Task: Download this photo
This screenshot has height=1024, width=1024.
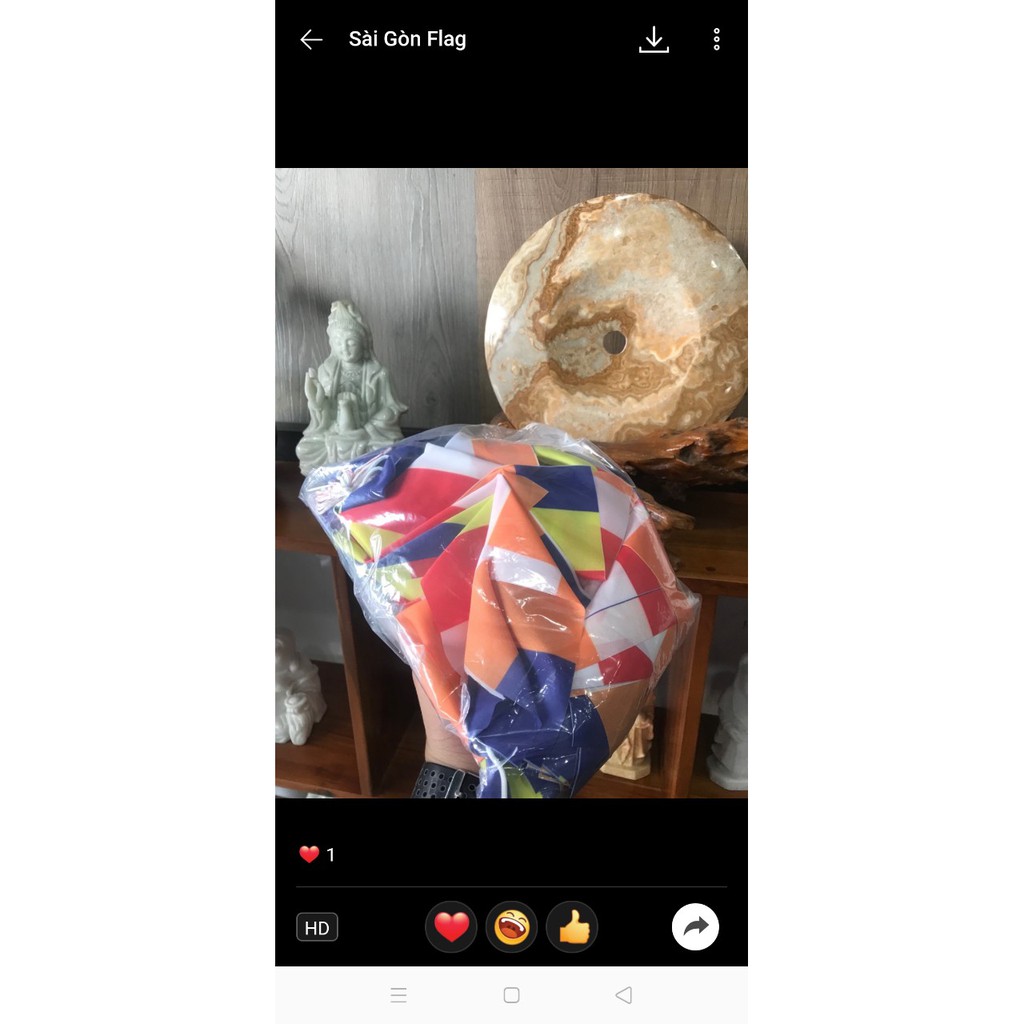Action: point(653,40)
